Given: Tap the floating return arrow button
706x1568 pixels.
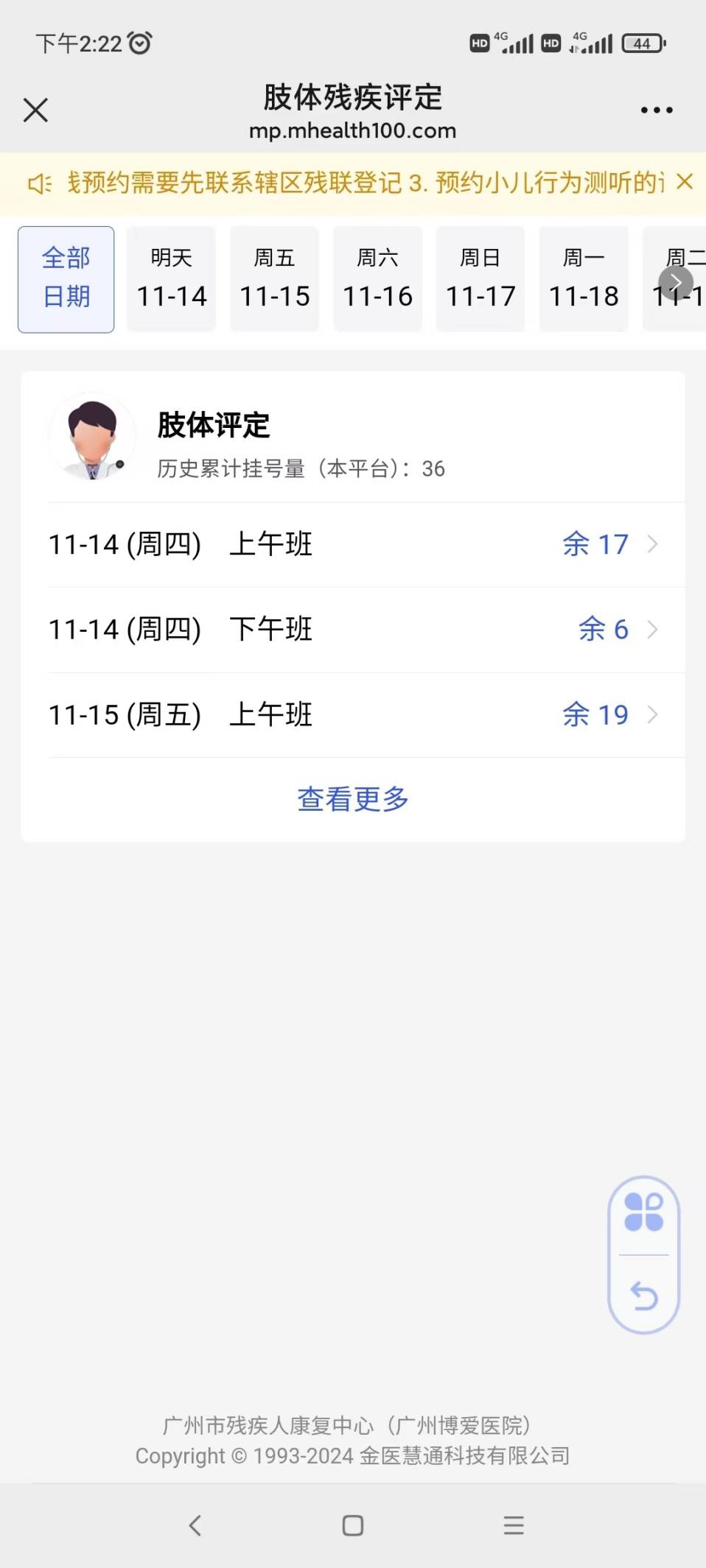Looking at the screenshot, I should click(x=644, y=1295).
